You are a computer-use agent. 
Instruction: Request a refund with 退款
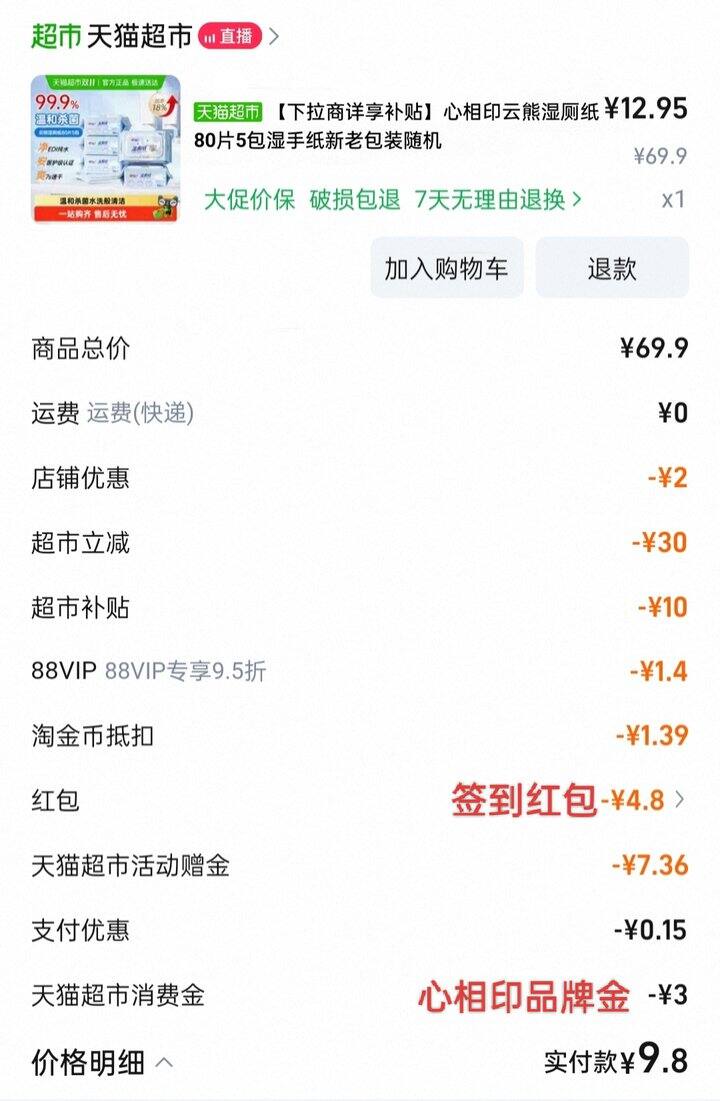click(611, 268)
